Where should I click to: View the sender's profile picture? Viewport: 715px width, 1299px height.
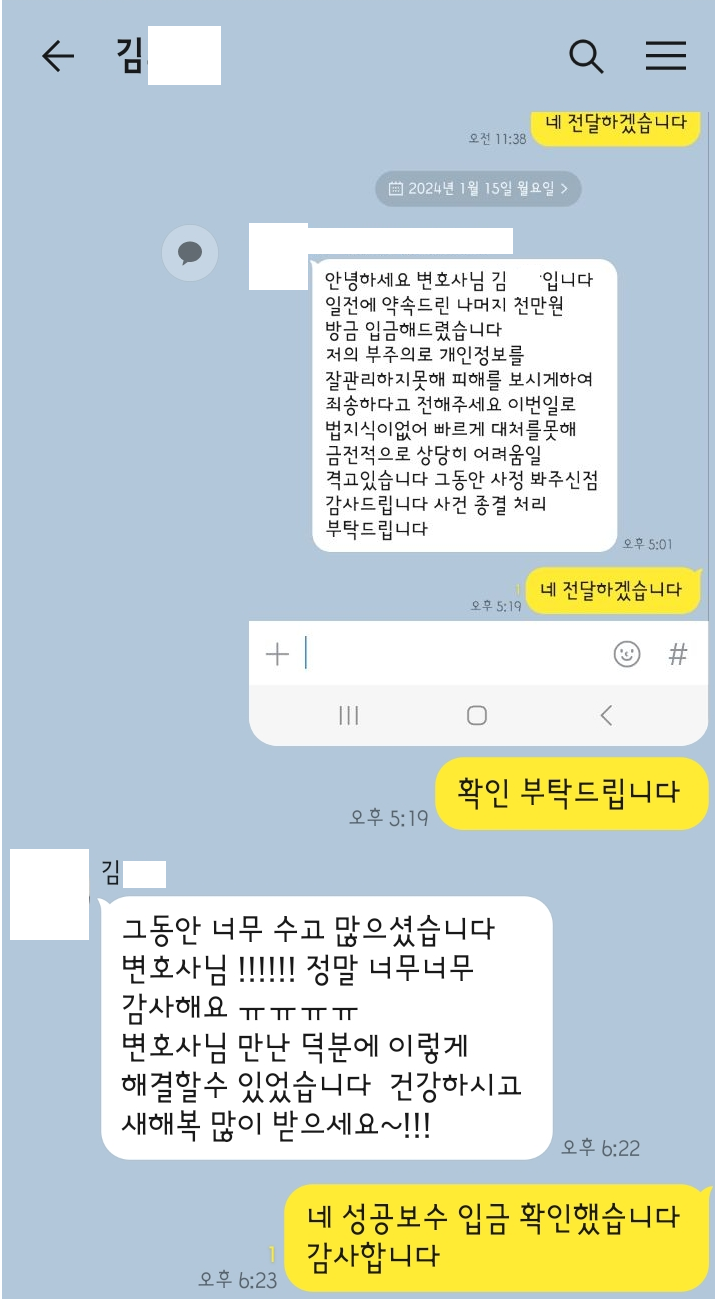[x=50, y=894]
